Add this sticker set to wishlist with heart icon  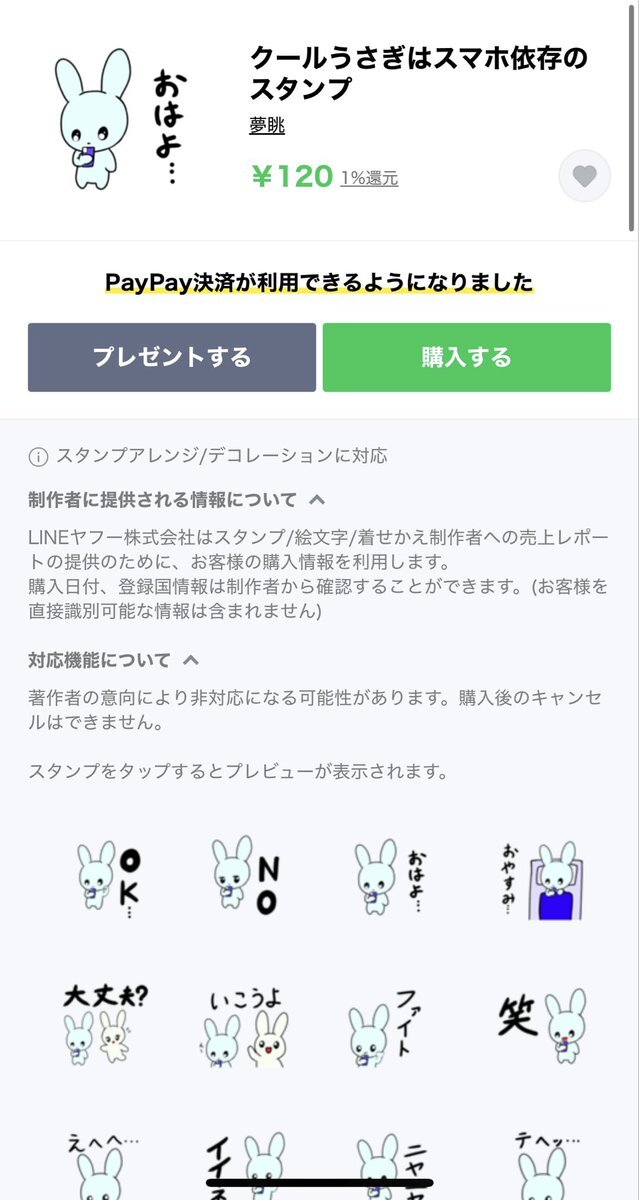(x=584, y=177)
